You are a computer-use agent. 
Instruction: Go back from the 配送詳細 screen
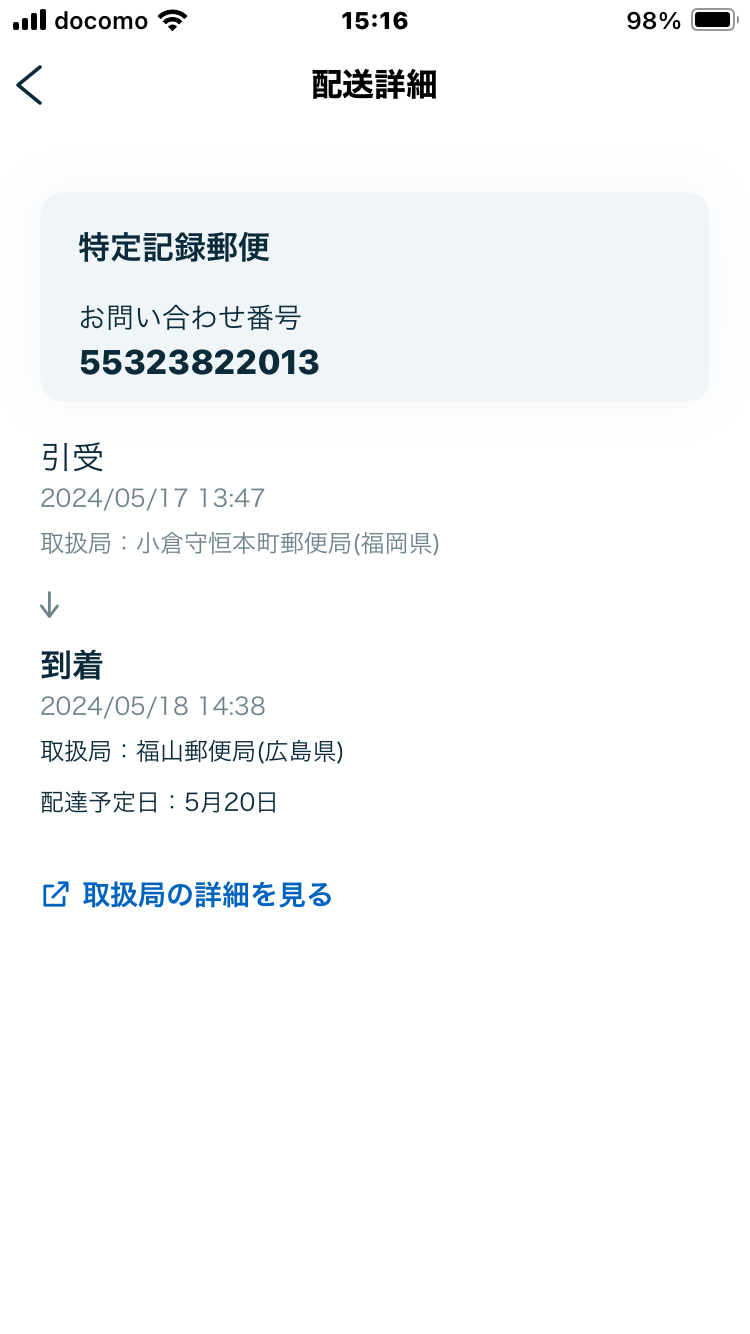pyautogui.click(x=30, y=85)
